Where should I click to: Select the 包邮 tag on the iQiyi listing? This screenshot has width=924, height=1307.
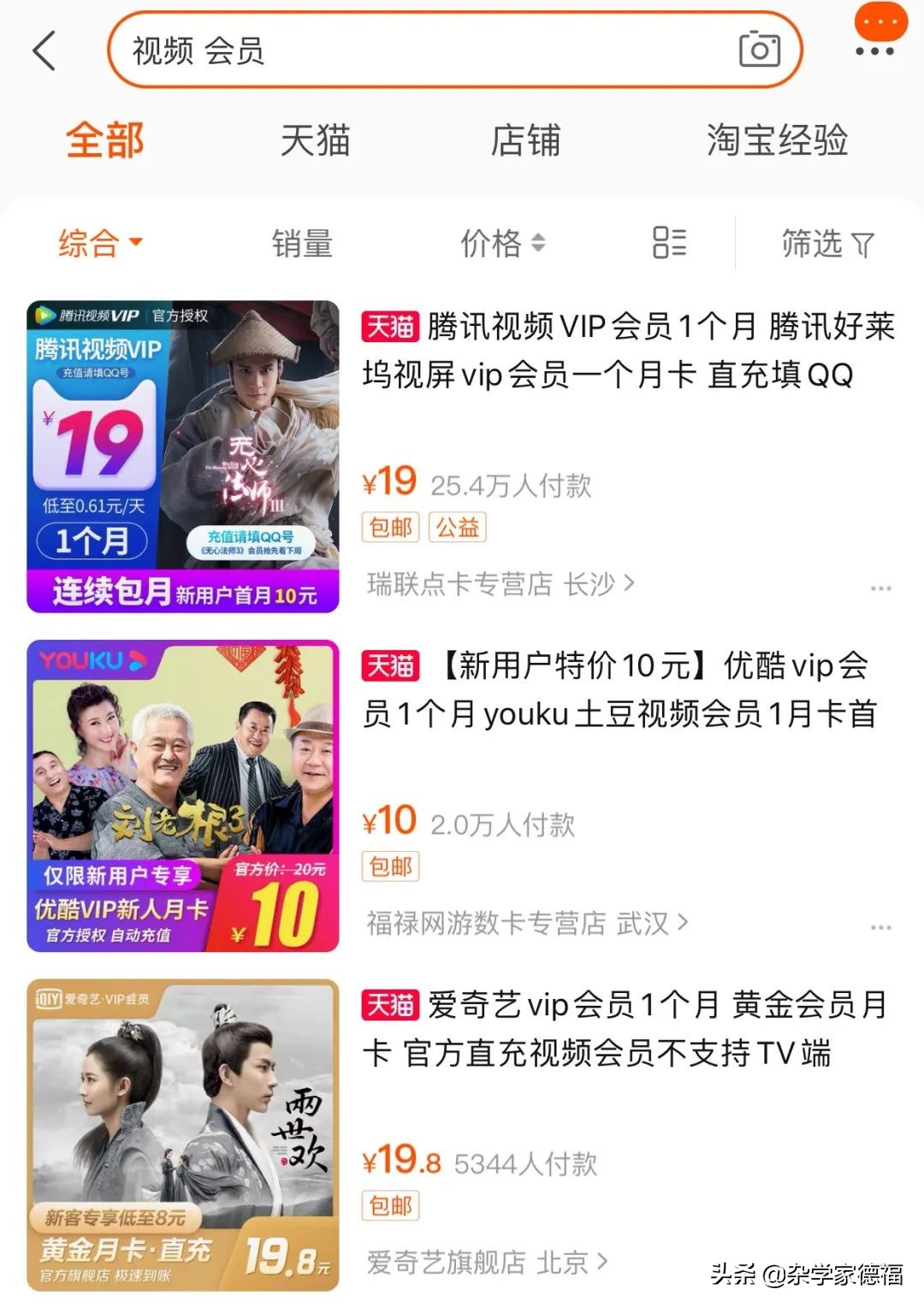click(390, 1207)
